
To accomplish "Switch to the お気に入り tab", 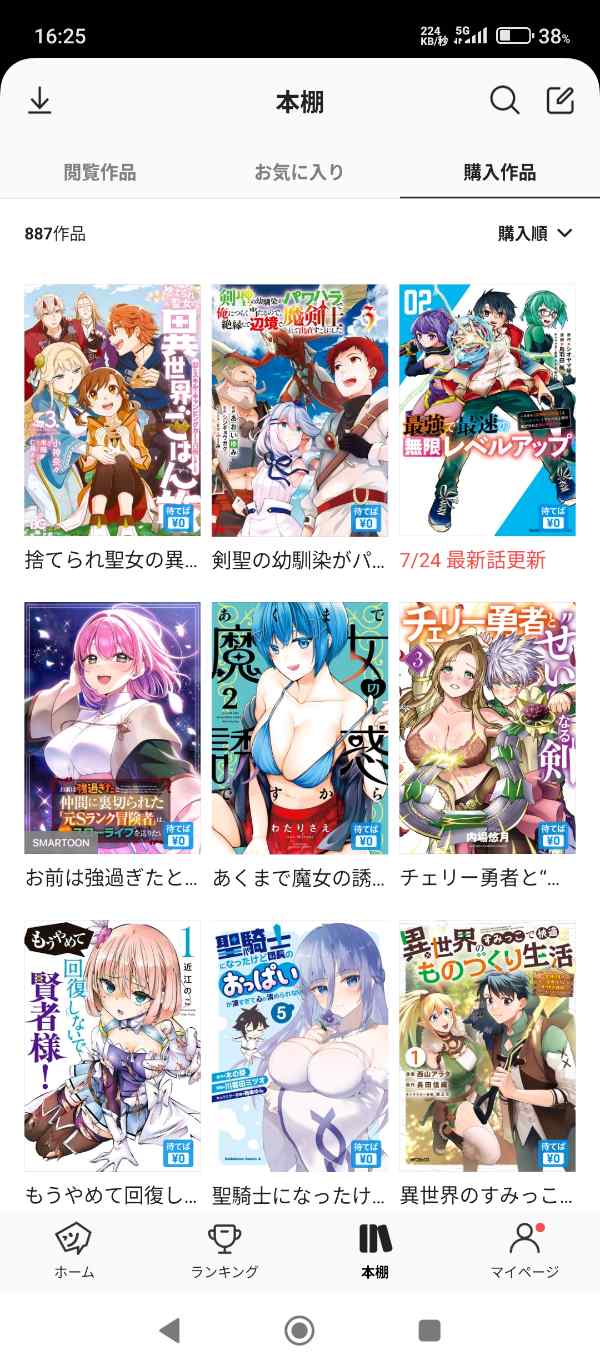I will (299, 172).
